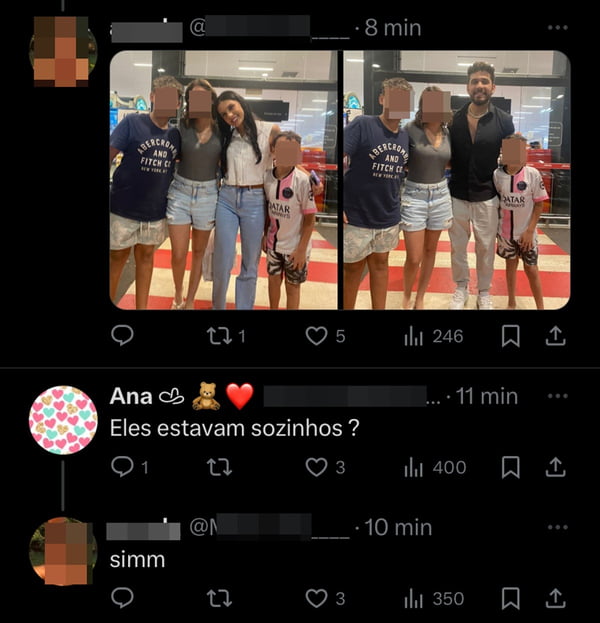
Task: Share Ana's tweet
Action: (555, 467)
